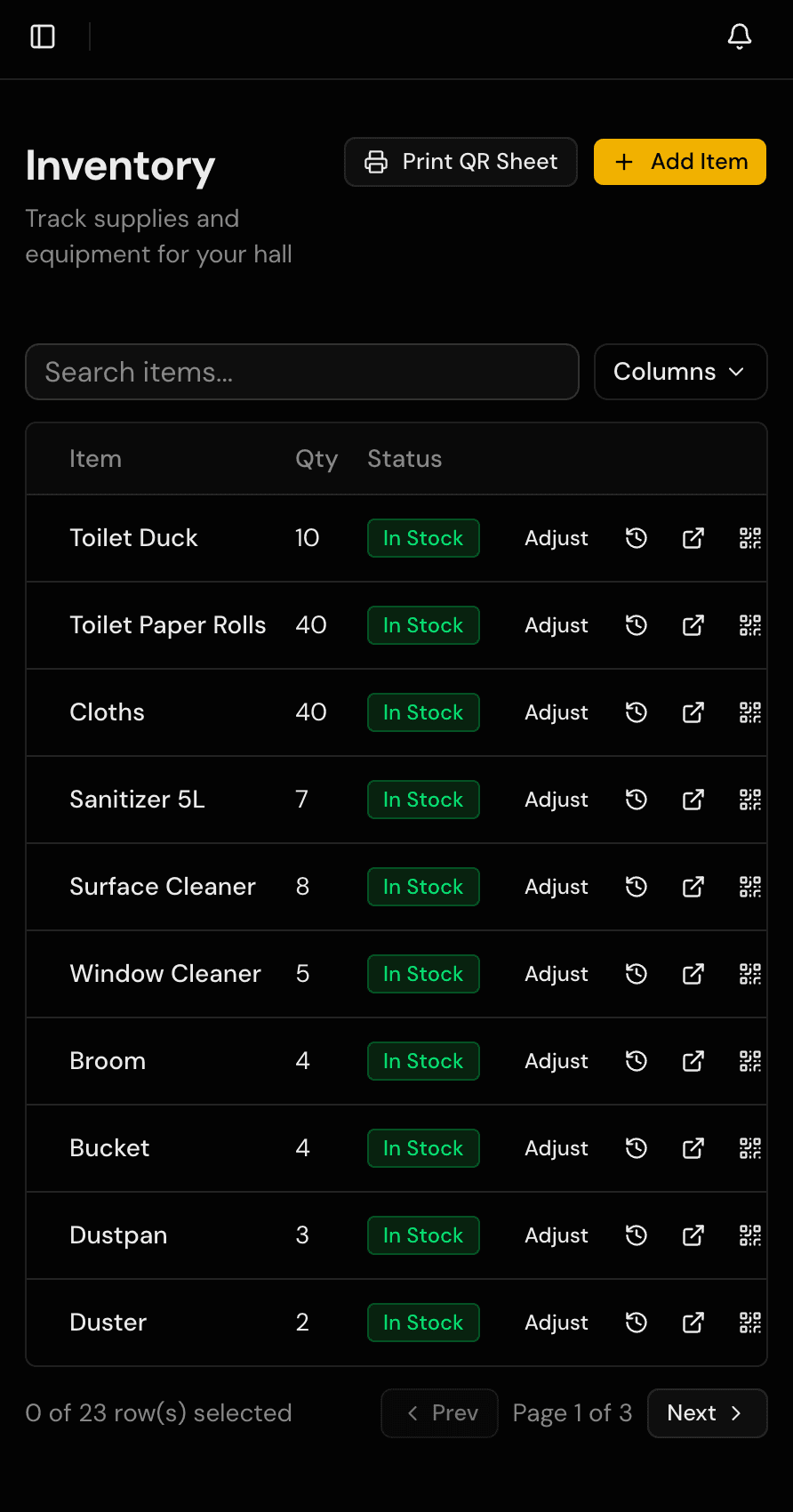Click the Prev pagination button
The width and height of the screenshot is (793, 1512).
tap(439, 1413)
